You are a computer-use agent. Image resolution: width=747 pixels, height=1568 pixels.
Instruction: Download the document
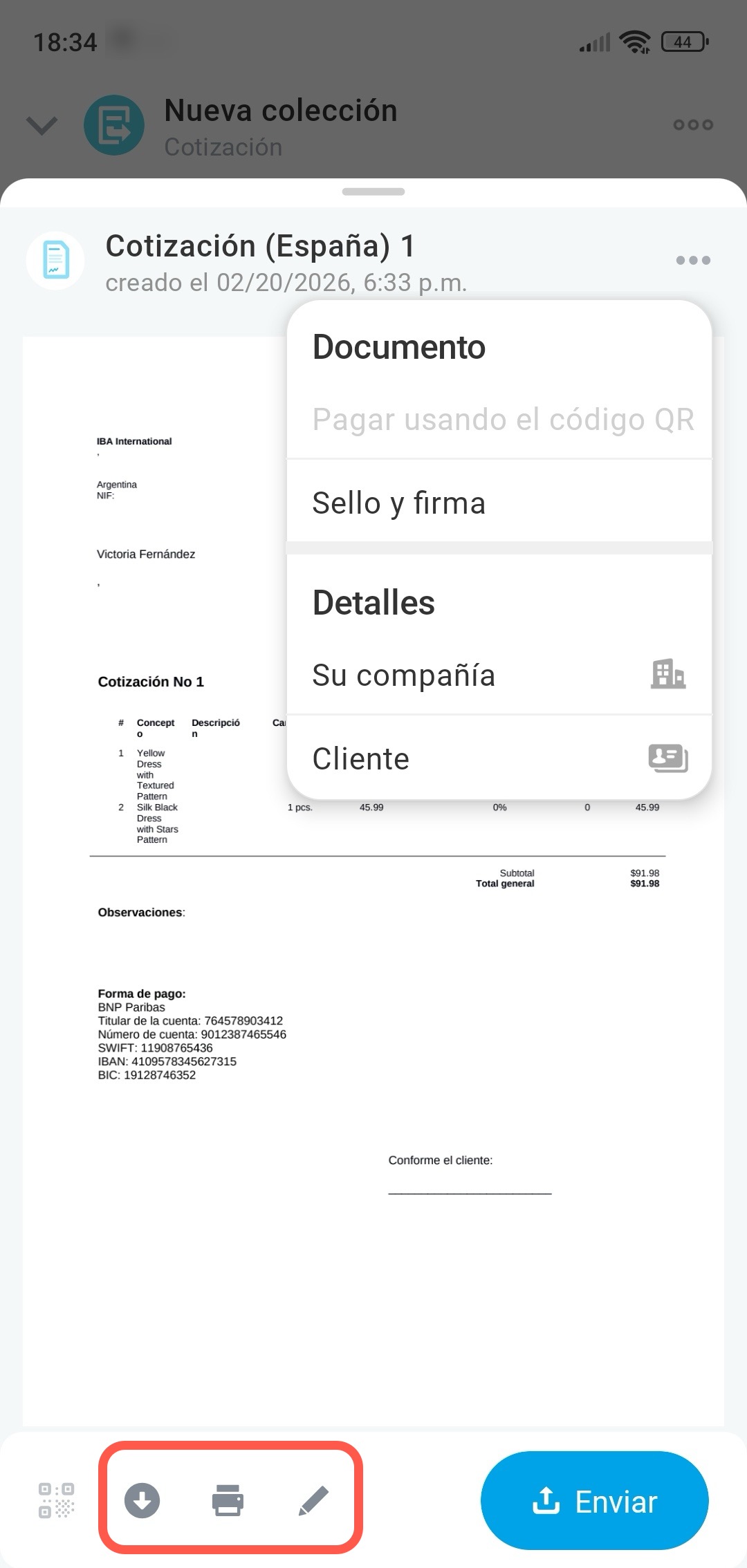(142, 1501)
